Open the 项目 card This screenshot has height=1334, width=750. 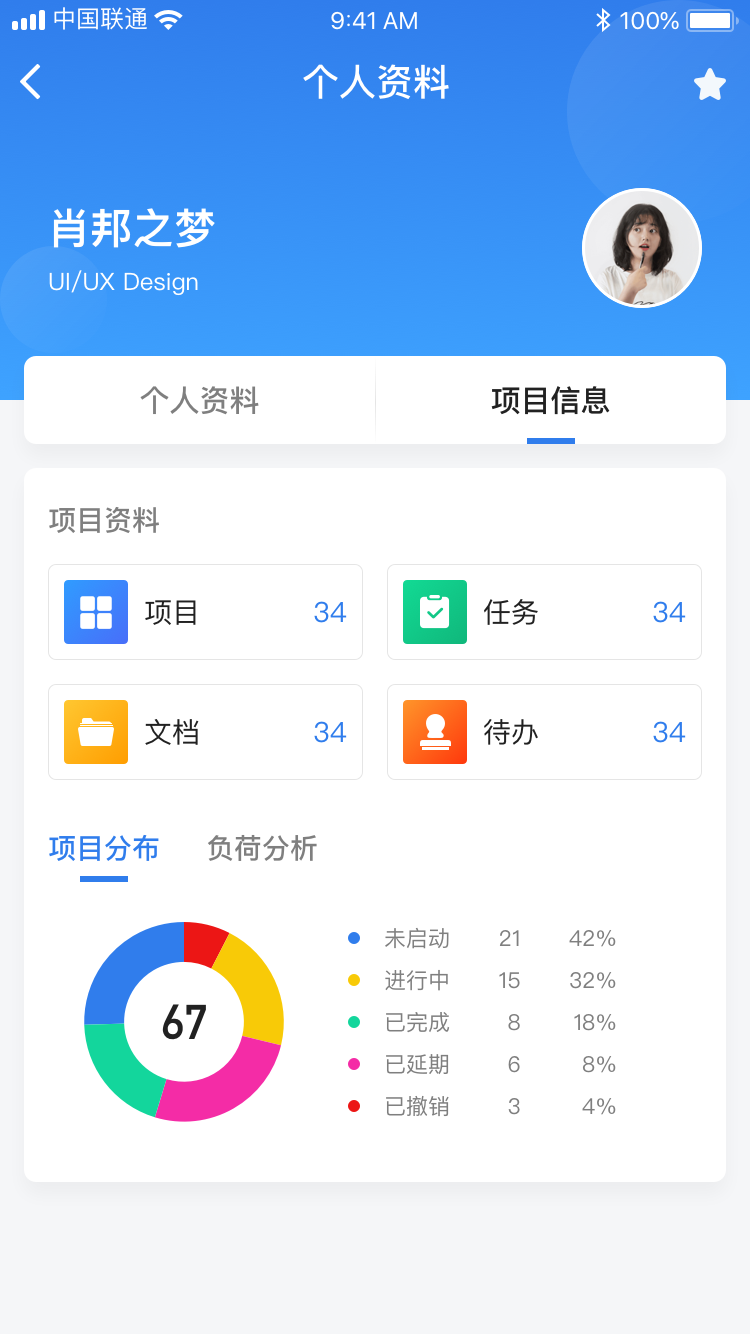pyautogui.click(x=205, y=612)
